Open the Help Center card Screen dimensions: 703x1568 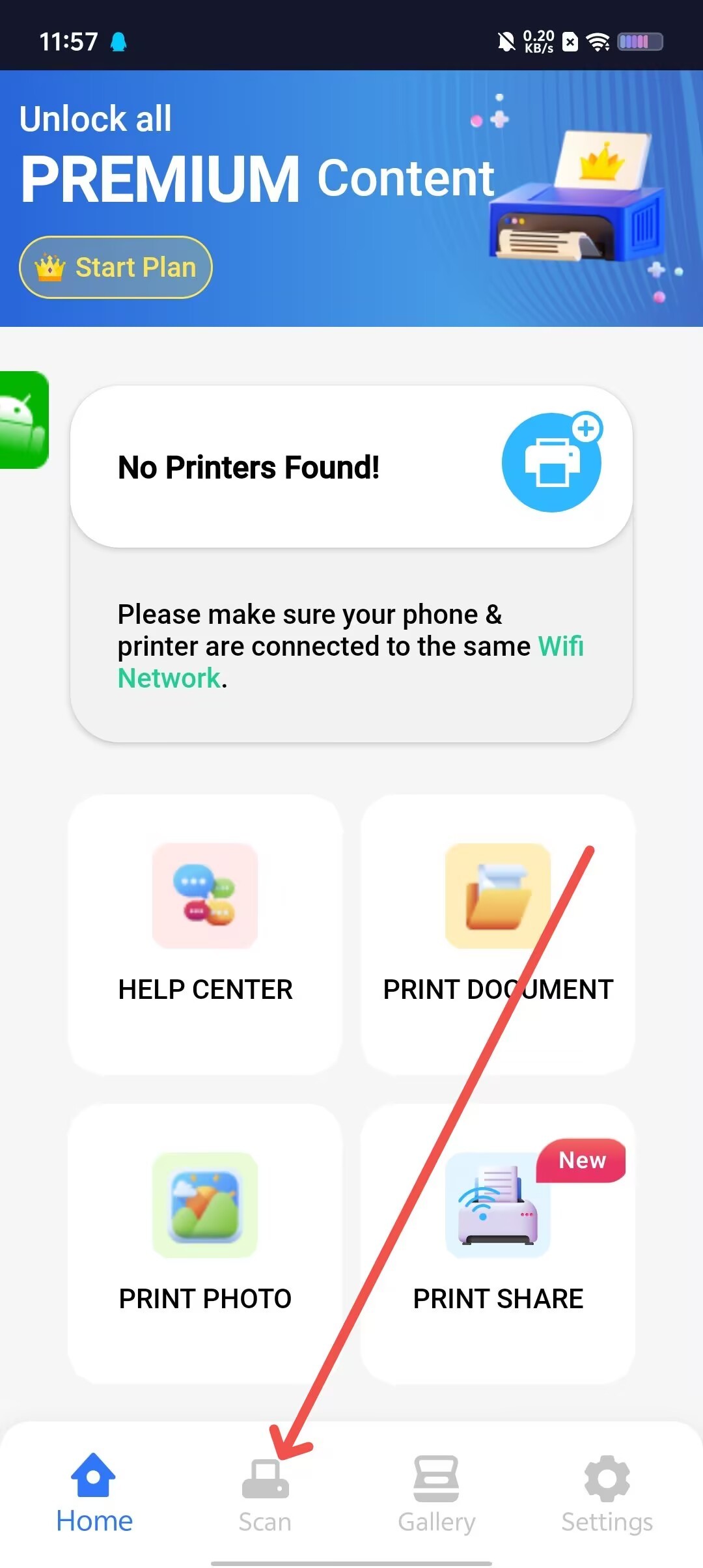pos(205,934)
